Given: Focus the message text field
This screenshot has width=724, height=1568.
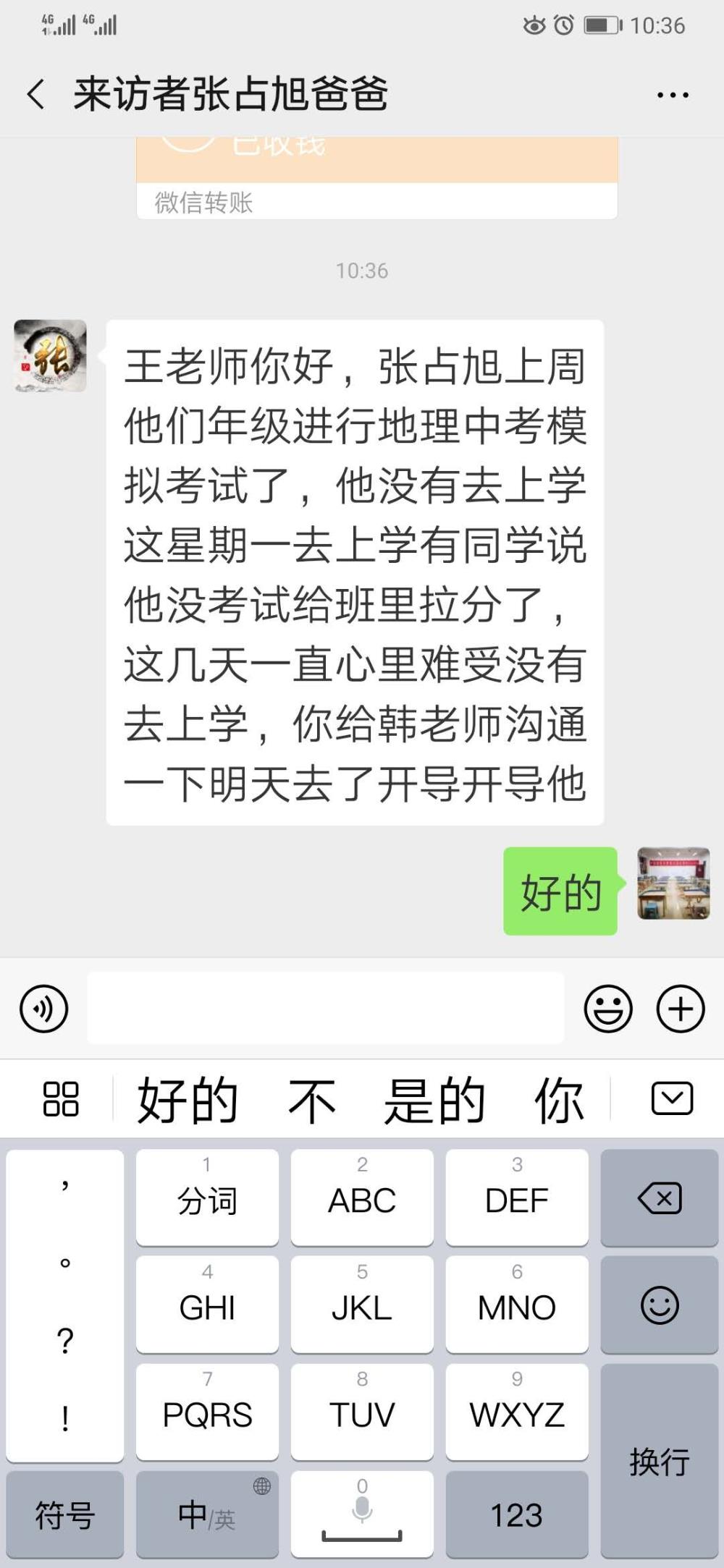Looking at the screenshot, I should pos(326,1008).
